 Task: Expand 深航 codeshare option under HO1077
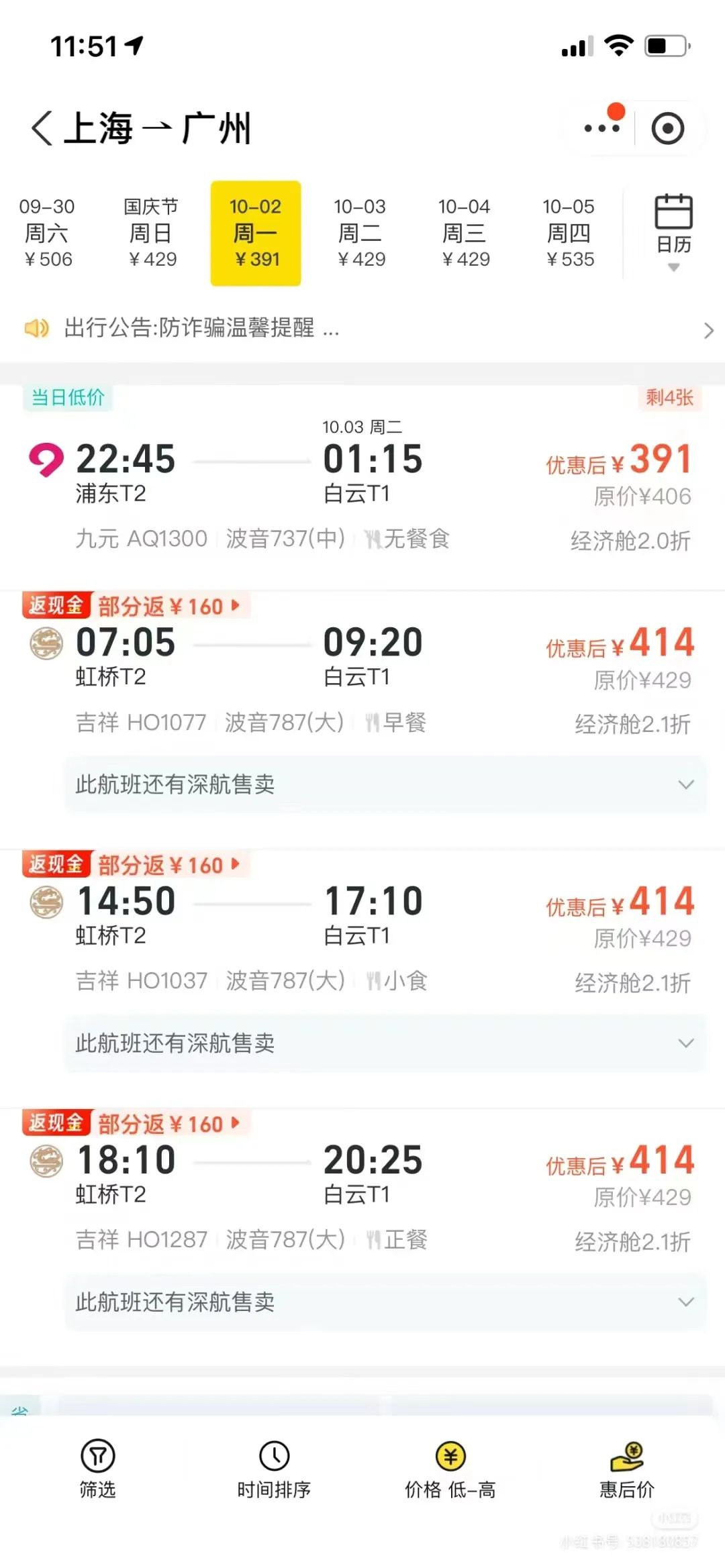pyautogui.click(x=385, y=784)
